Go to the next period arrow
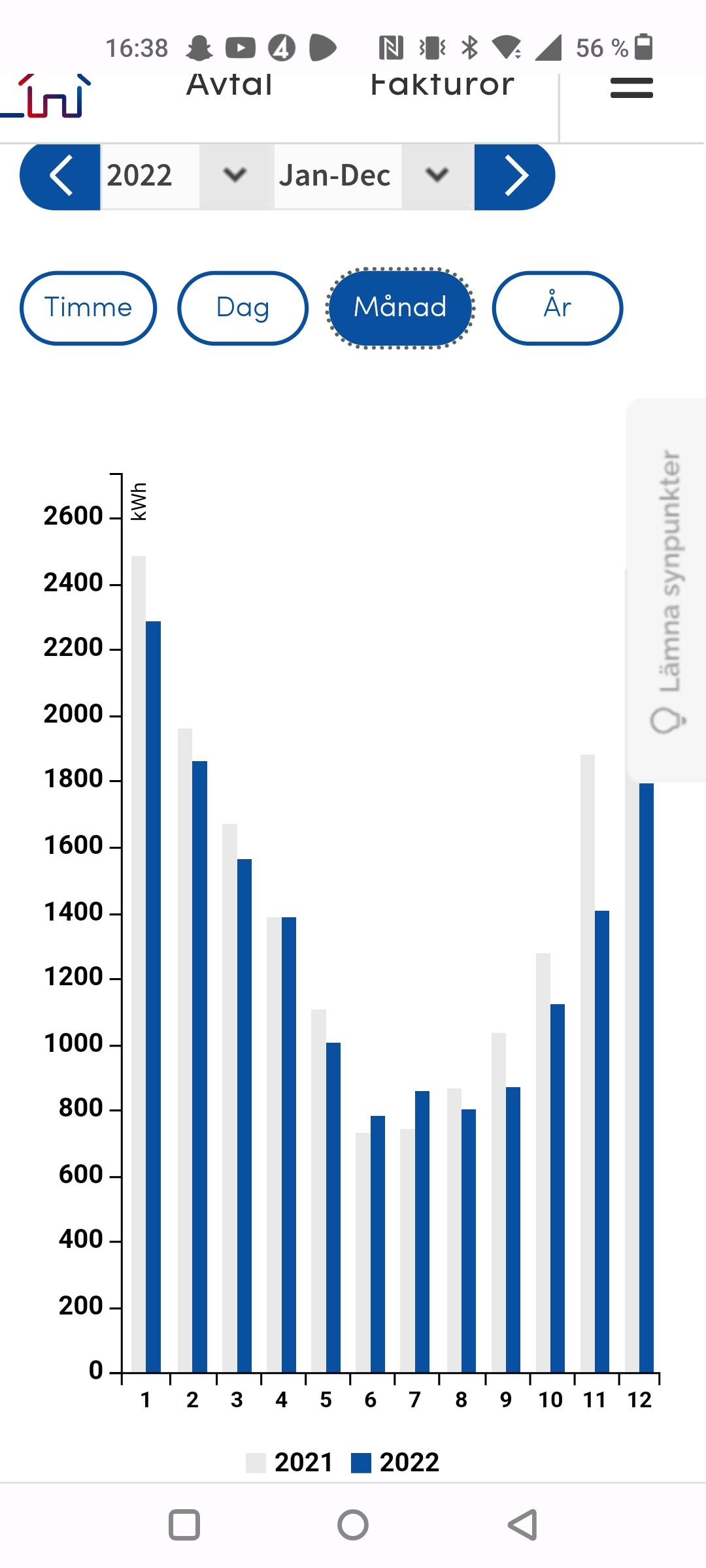Viewport: 706px width, 1568px height. (x=515, y=176)
